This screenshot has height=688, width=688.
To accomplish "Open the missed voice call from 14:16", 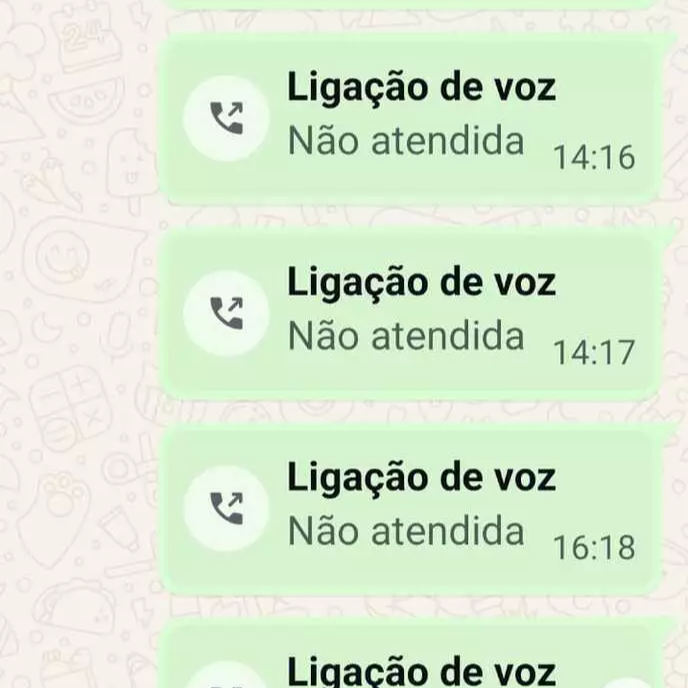I will (x=410, y=120).
